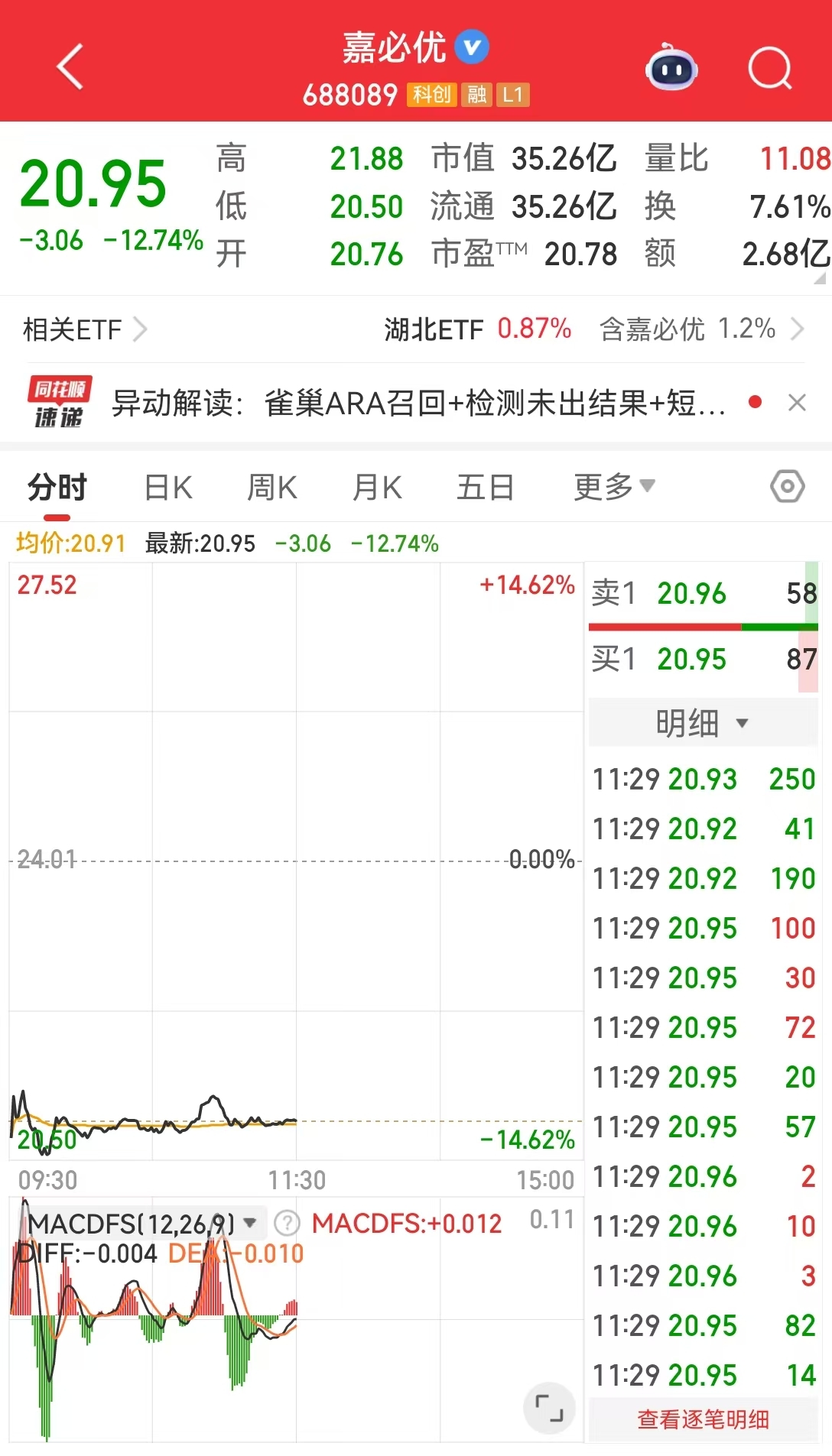This screenshot has height=1456, width=832.
Task: Expand the quote details corner triangle
Action: click(x=820, y=279)
